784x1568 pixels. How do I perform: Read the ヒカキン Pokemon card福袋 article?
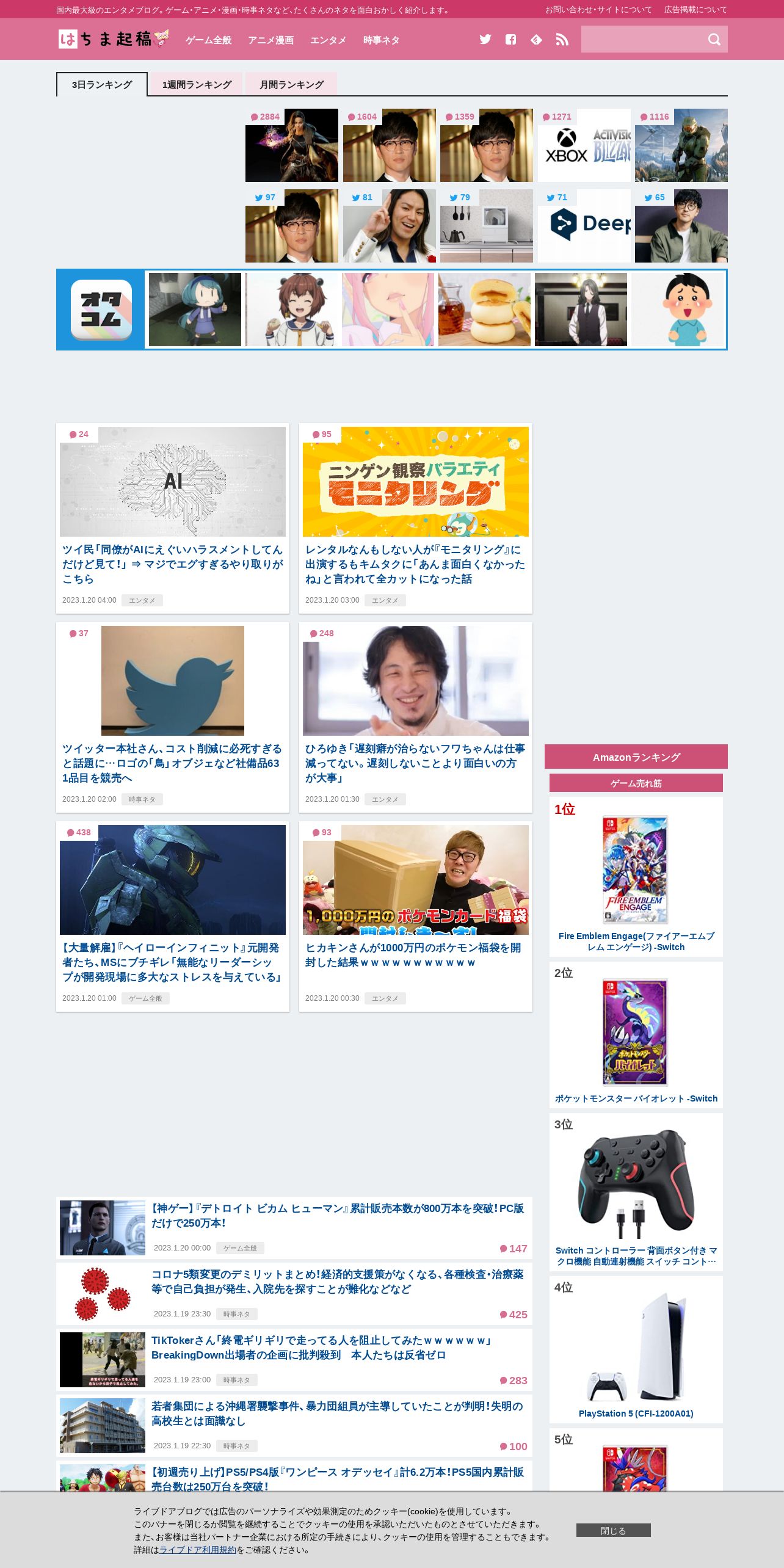pos(416,916)
